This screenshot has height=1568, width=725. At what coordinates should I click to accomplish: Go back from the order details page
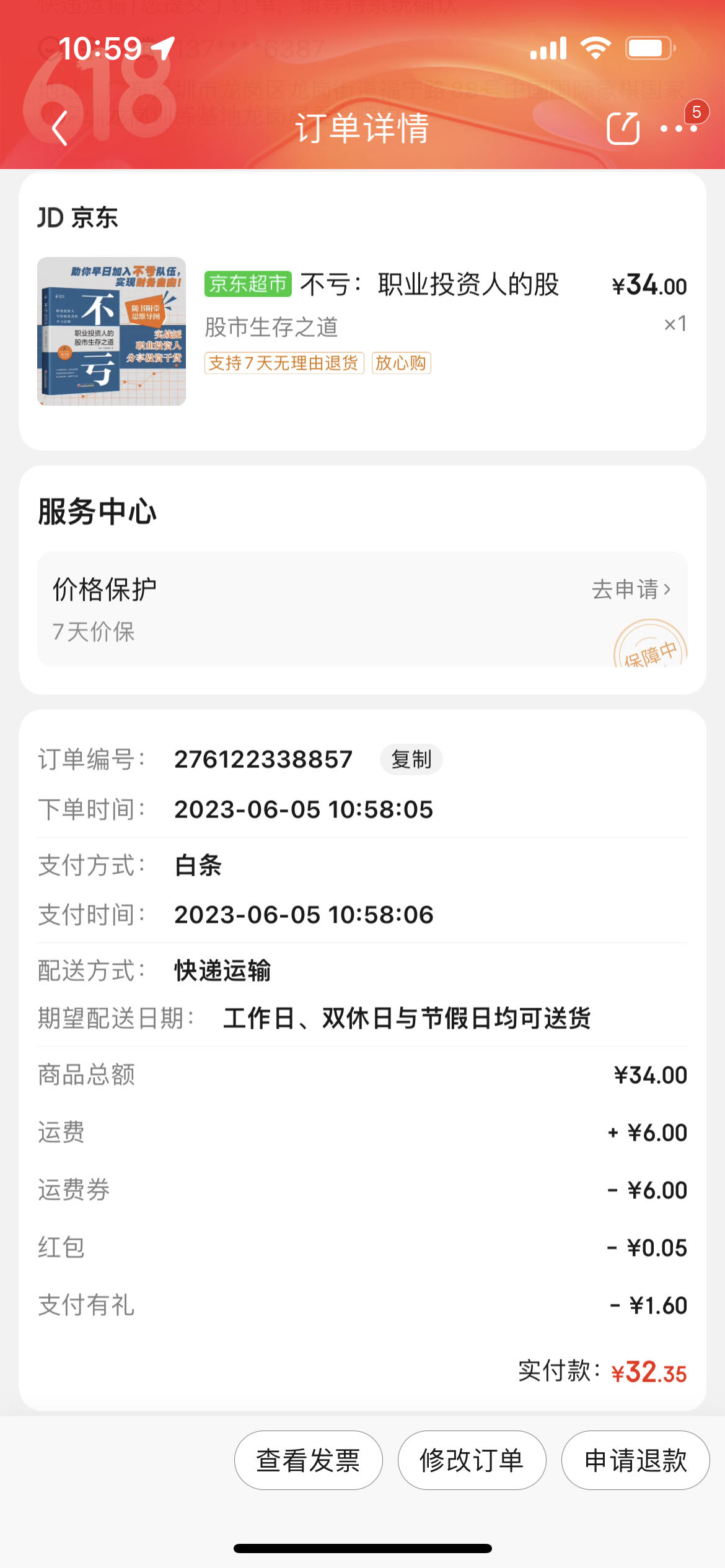click(59, 129)
